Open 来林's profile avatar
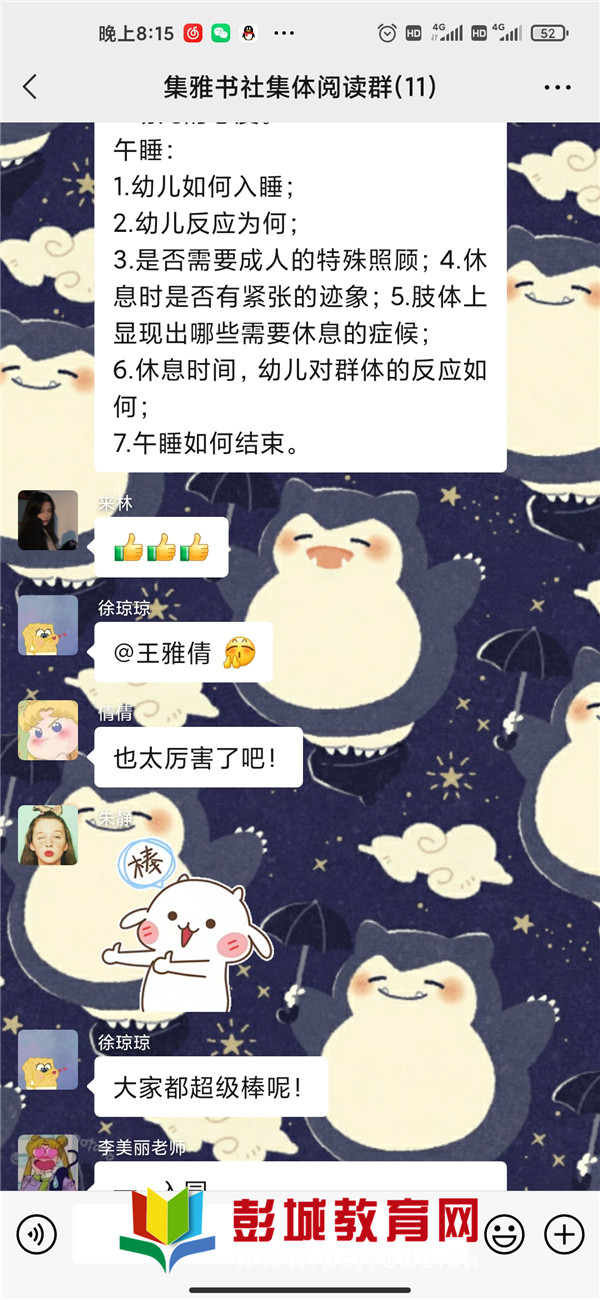 [47, 520]
